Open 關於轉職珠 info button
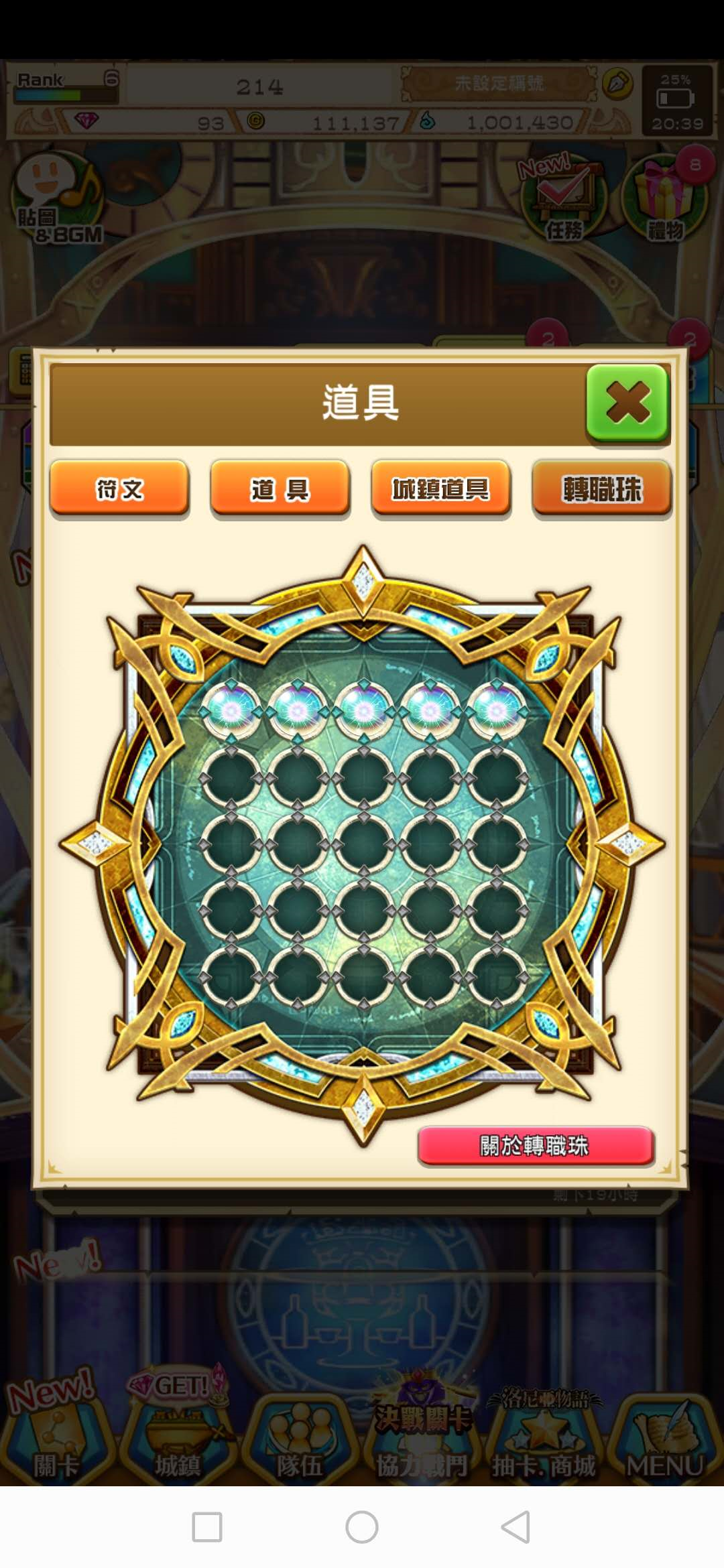724x1568 pixels. [x=535, y=1145]
